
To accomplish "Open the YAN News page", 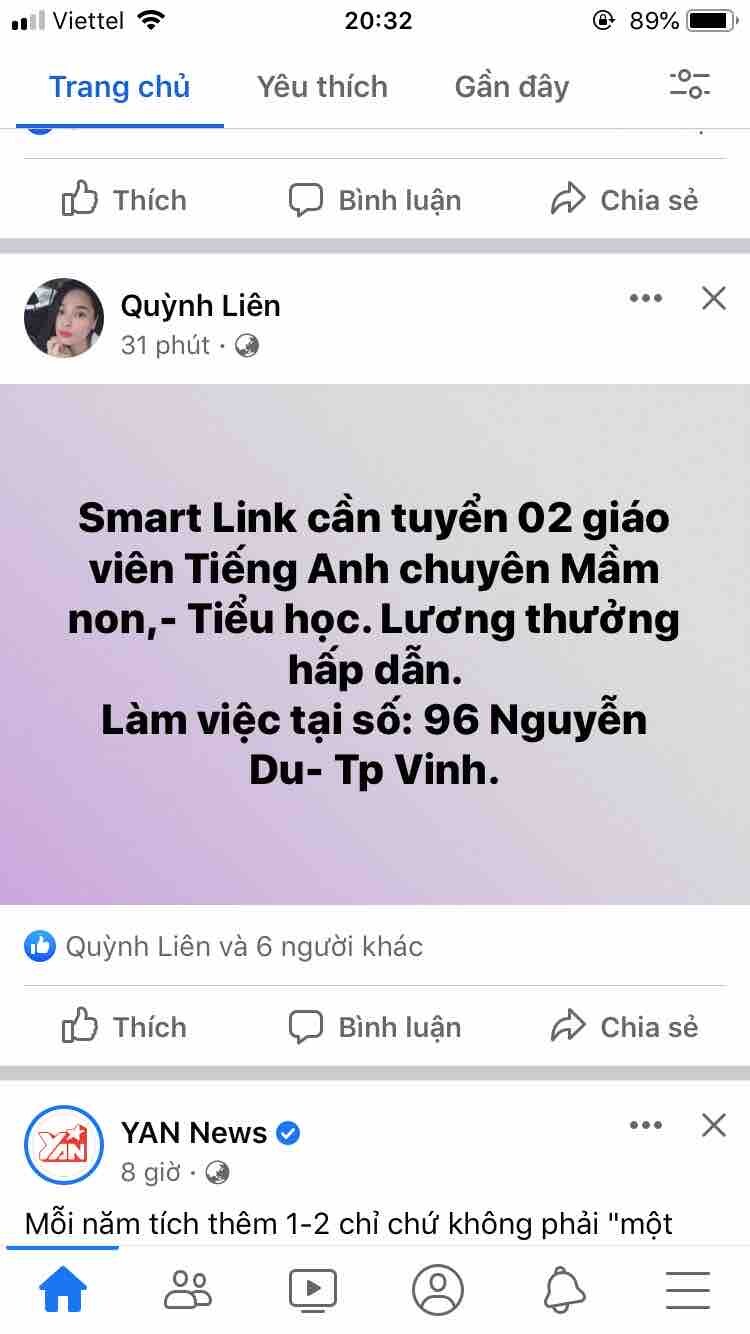I will [x=194, y=1133].
